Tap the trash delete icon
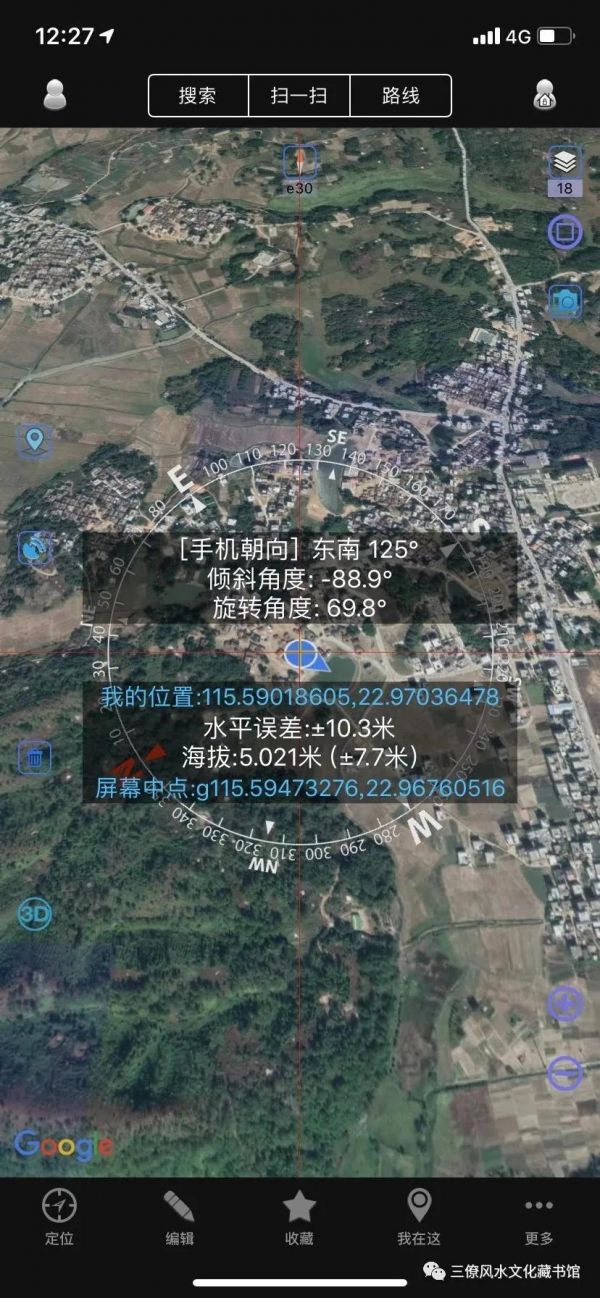The image size is (600, 1298). (x=35, y=757)
